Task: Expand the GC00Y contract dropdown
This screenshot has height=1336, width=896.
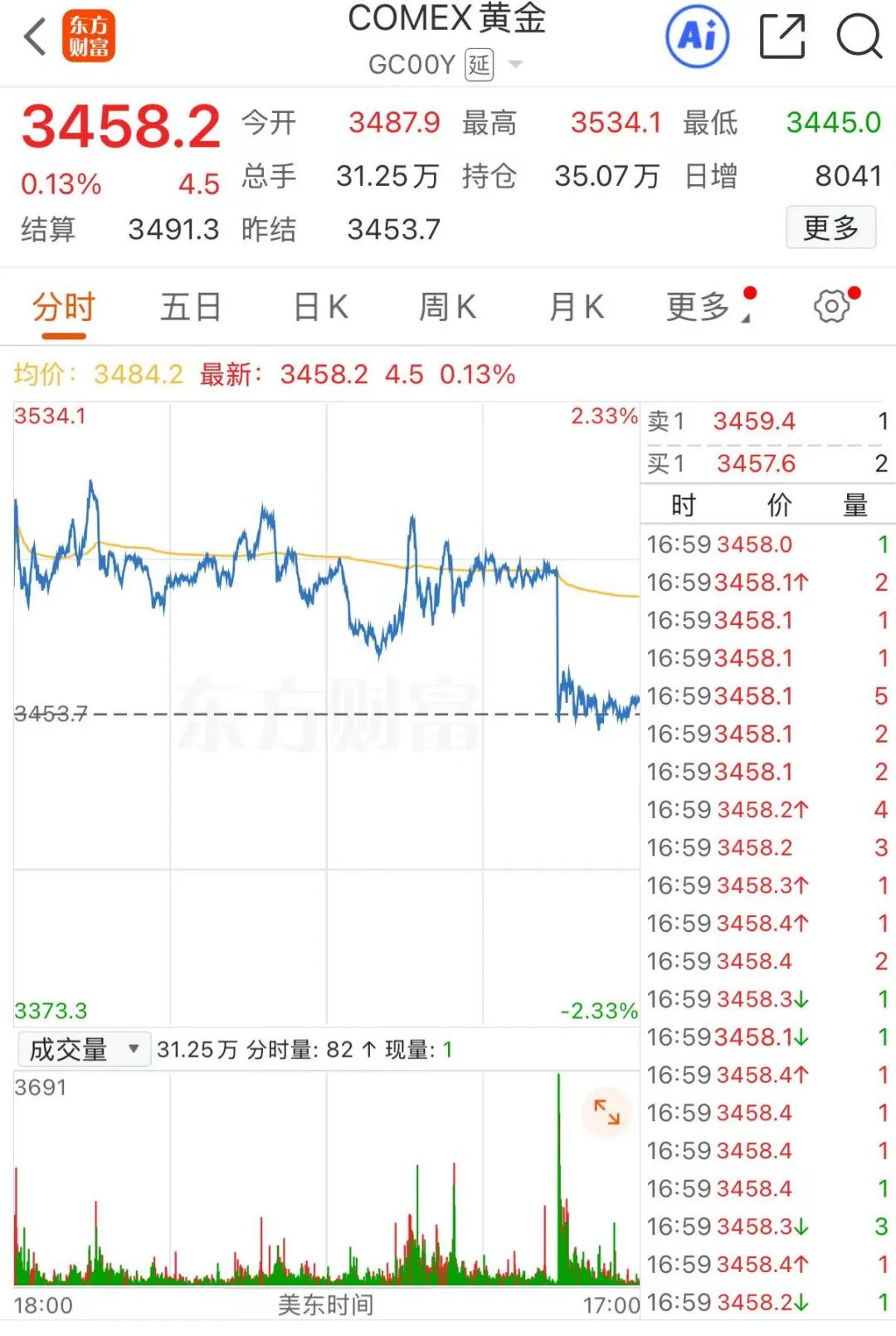Action: (515, 65)
